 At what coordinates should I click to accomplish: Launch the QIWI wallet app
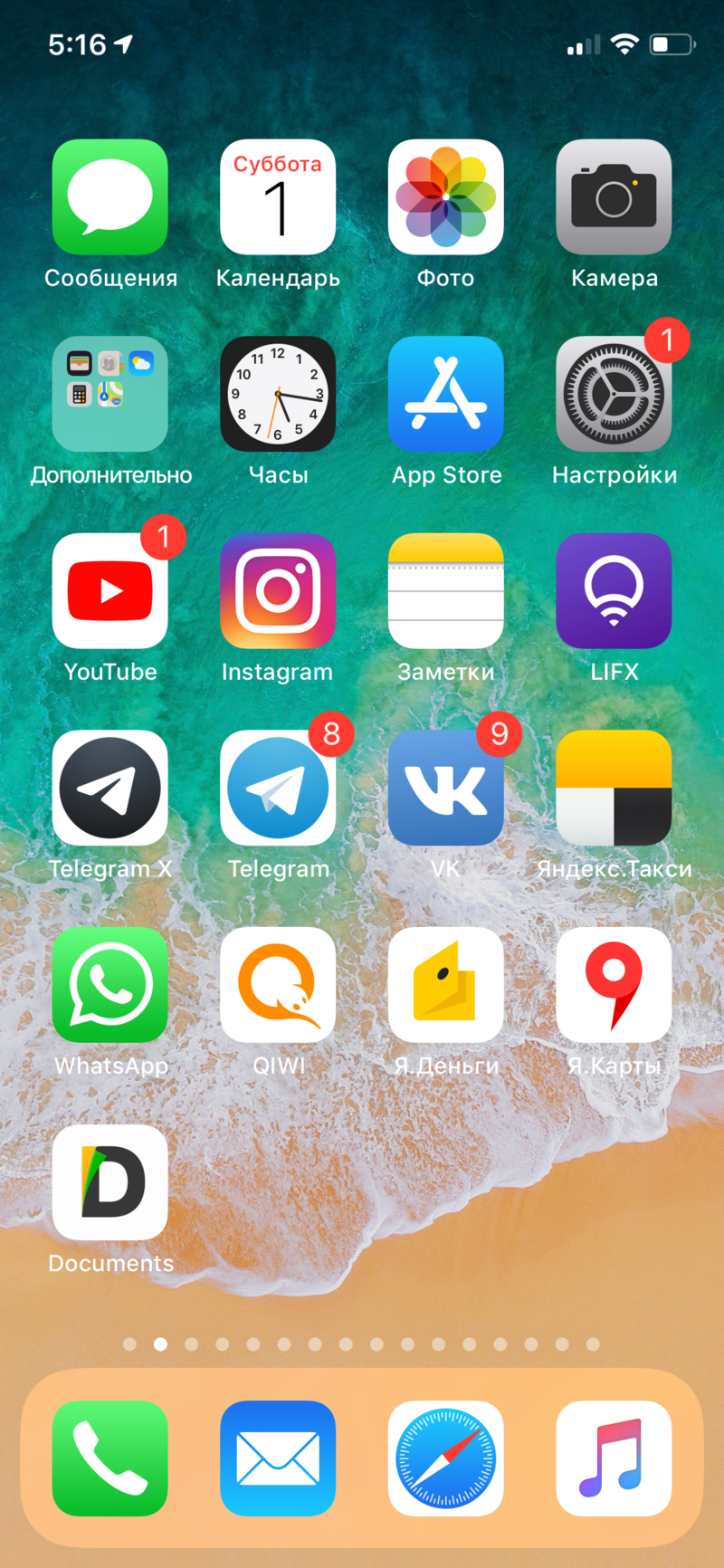pyautogui.click(x=278, y=985)
